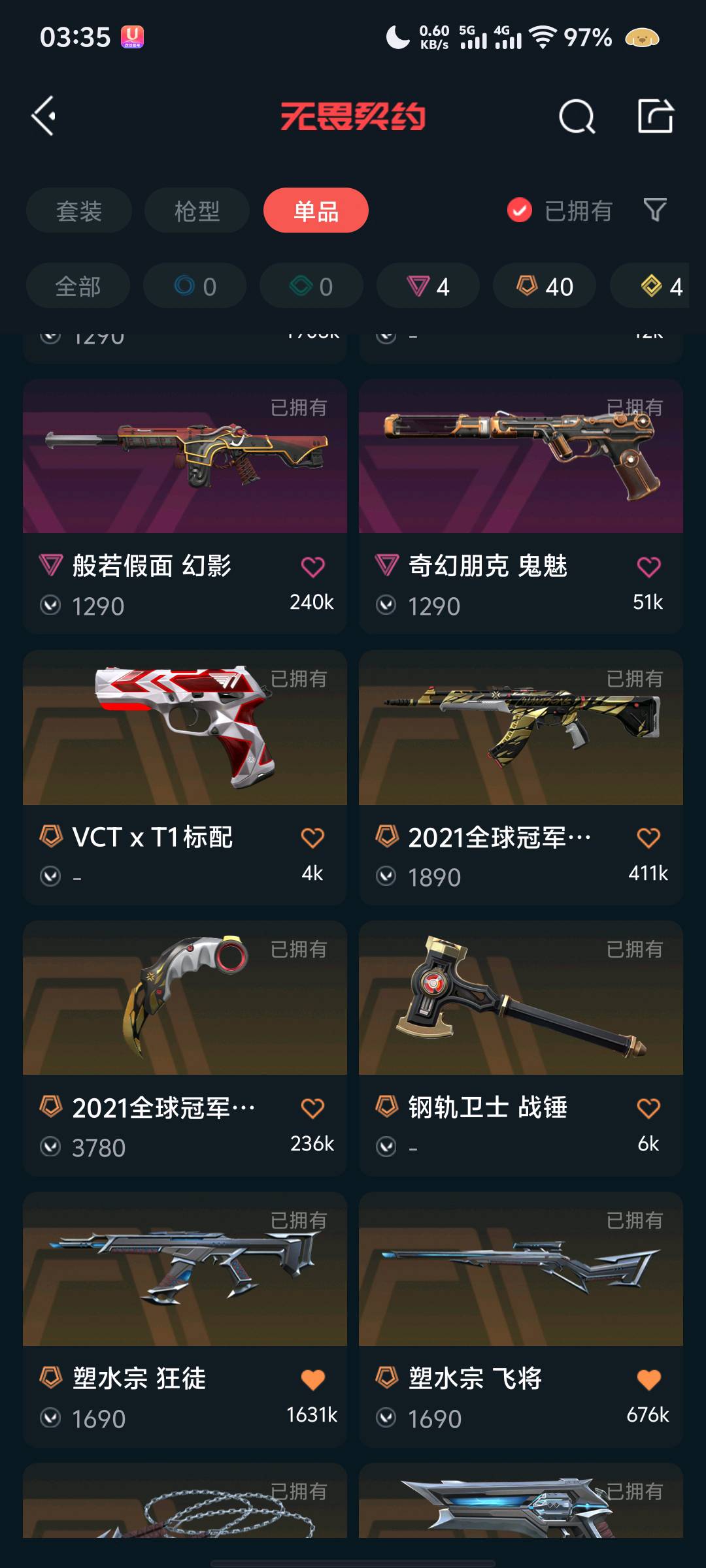This screenshot has width=706, height=1568.
Task: Select the 单品 tab
Action: pyautogui.click(x=316, y=210)
